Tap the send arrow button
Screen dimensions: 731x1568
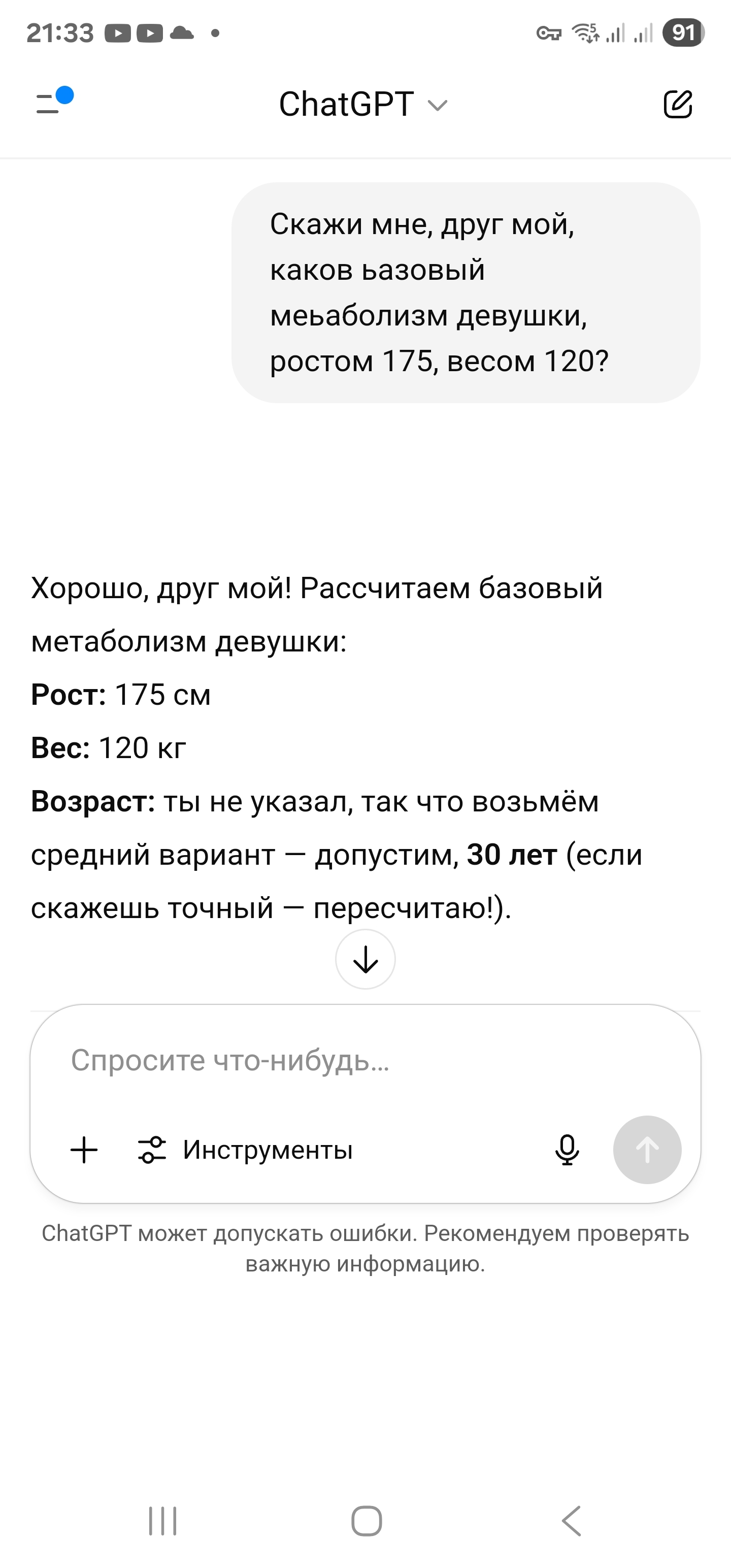click(647, 1150)
